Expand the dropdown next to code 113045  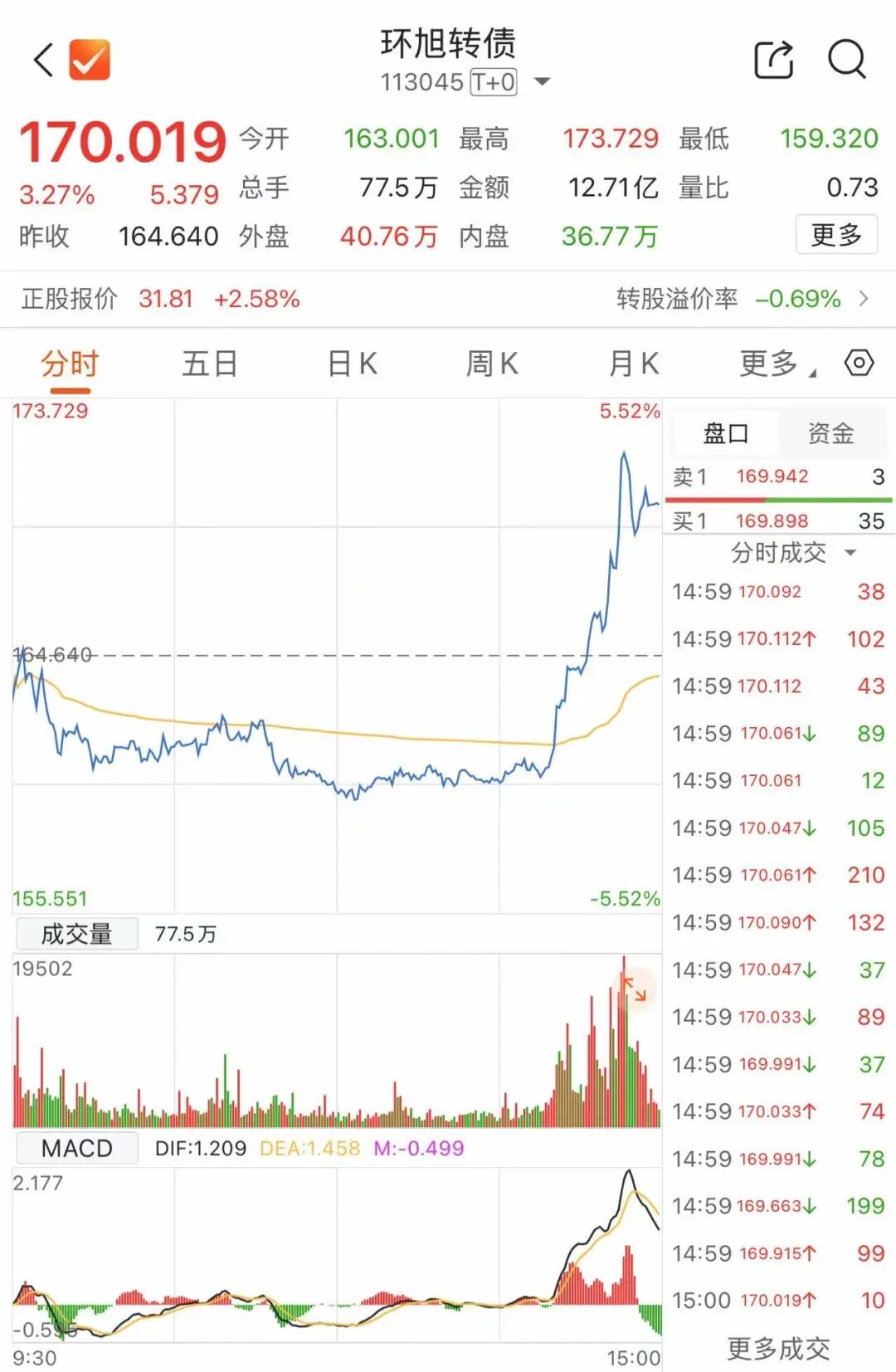pyautogui.click(x=543, y=81)
